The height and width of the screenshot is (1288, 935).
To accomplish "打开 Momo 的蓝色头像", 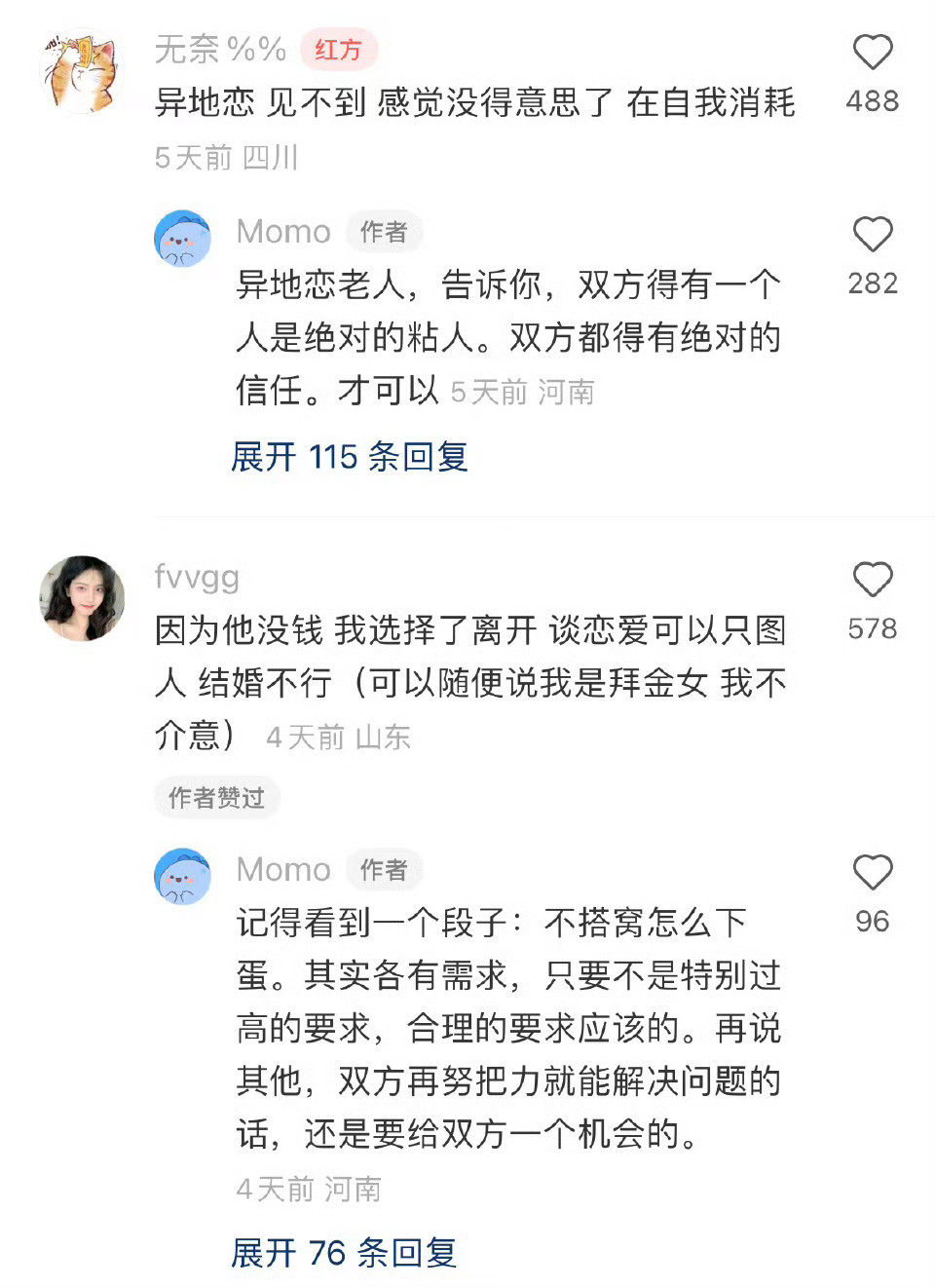I will (182, 237).
